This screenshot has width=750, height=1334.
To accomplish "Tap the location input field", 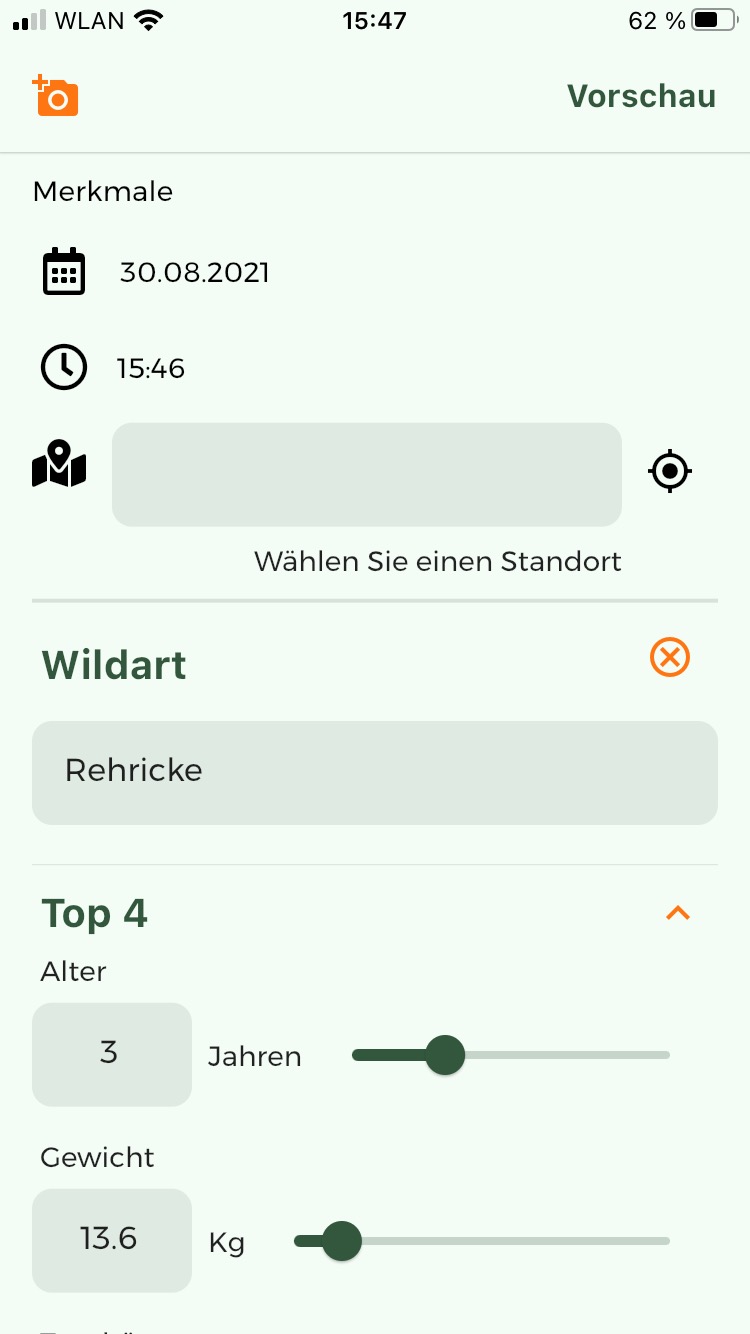I will (366, 474).
